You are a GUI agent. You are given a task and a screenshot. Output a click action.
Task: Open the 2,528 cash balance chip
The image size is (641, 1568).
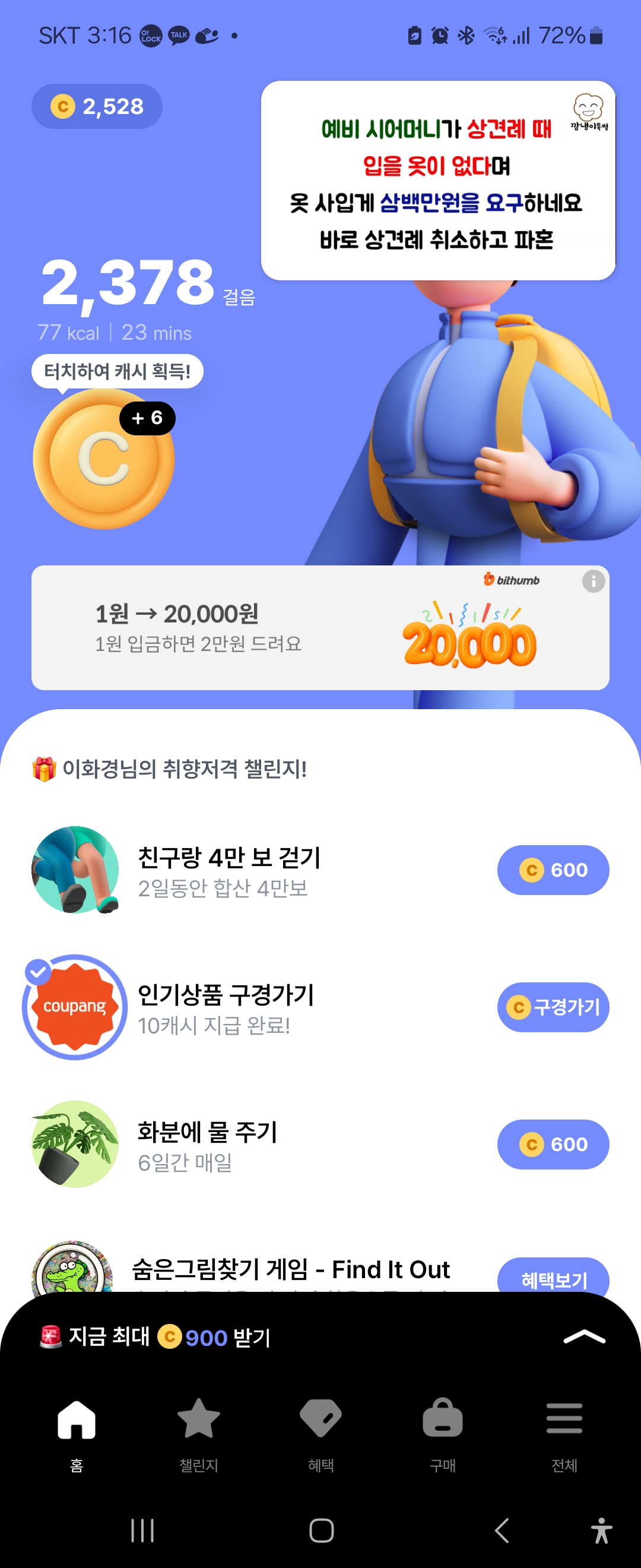pyautogui.click(x=97, y=106)
